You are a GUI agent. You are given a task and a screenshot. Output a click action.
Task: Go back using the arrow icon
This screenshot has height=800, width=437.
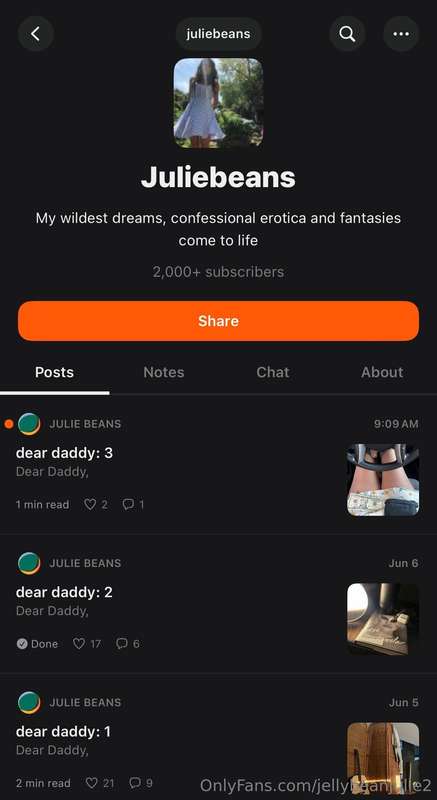pos(36,34)
